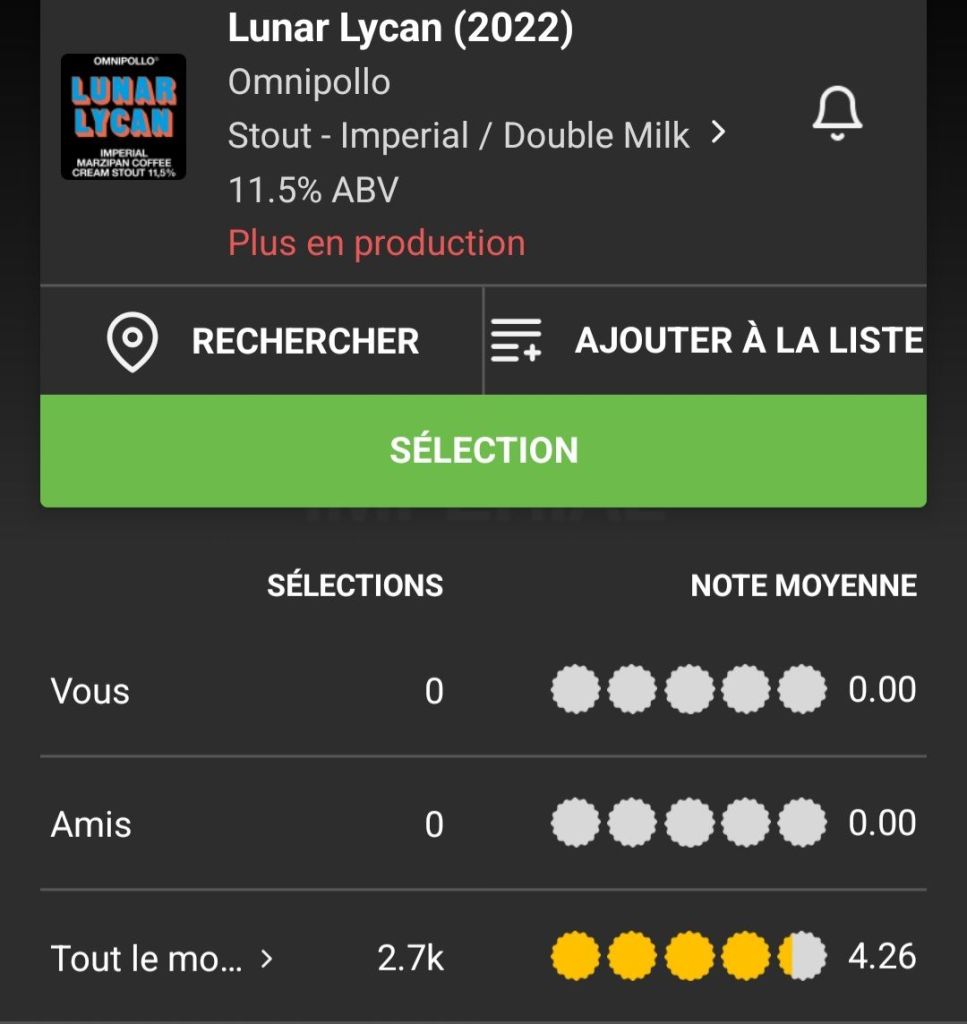Open the Stout - Imperial / Double Milk style
Screen dimensions: 967x1024
[476, 136]
